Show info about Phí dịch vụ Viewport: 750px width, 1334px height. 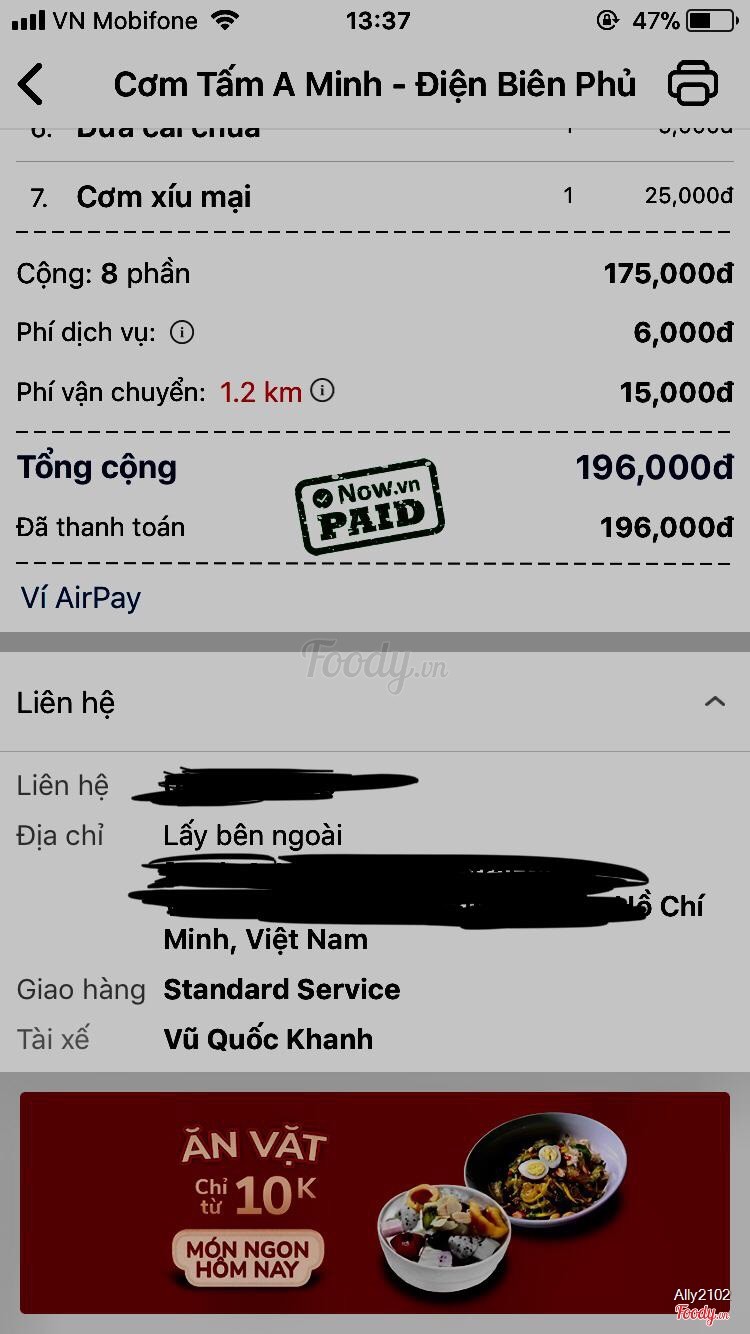[182, 333]
